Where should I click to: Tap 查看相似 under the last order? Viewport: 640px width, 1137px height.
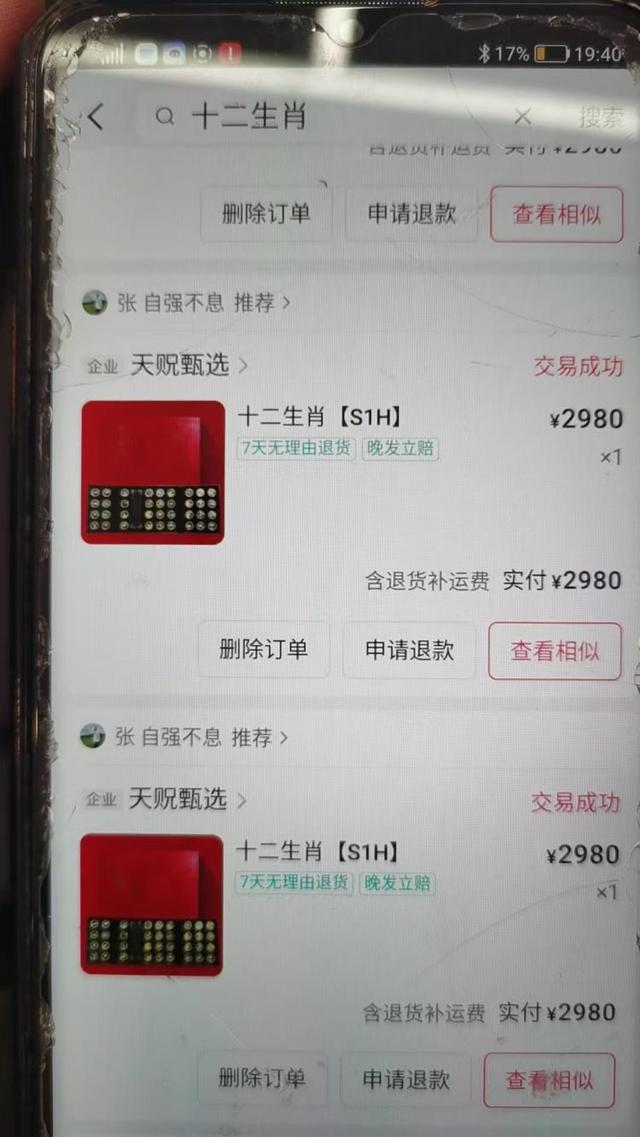549,1080
